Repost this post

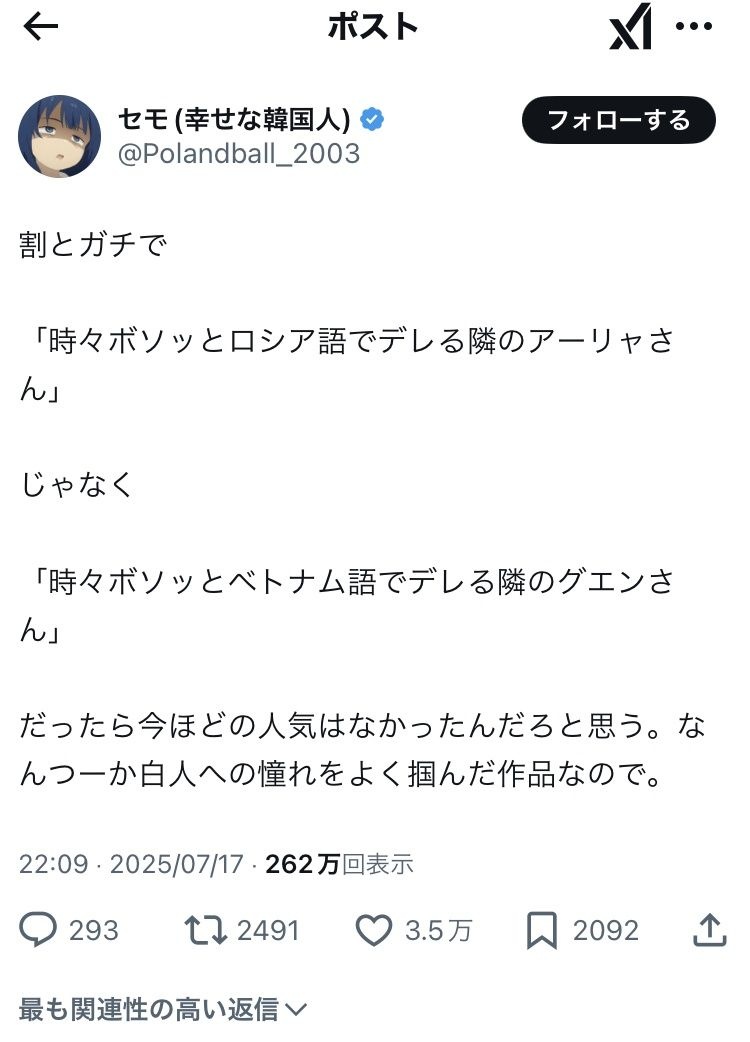tap(205, 931)
